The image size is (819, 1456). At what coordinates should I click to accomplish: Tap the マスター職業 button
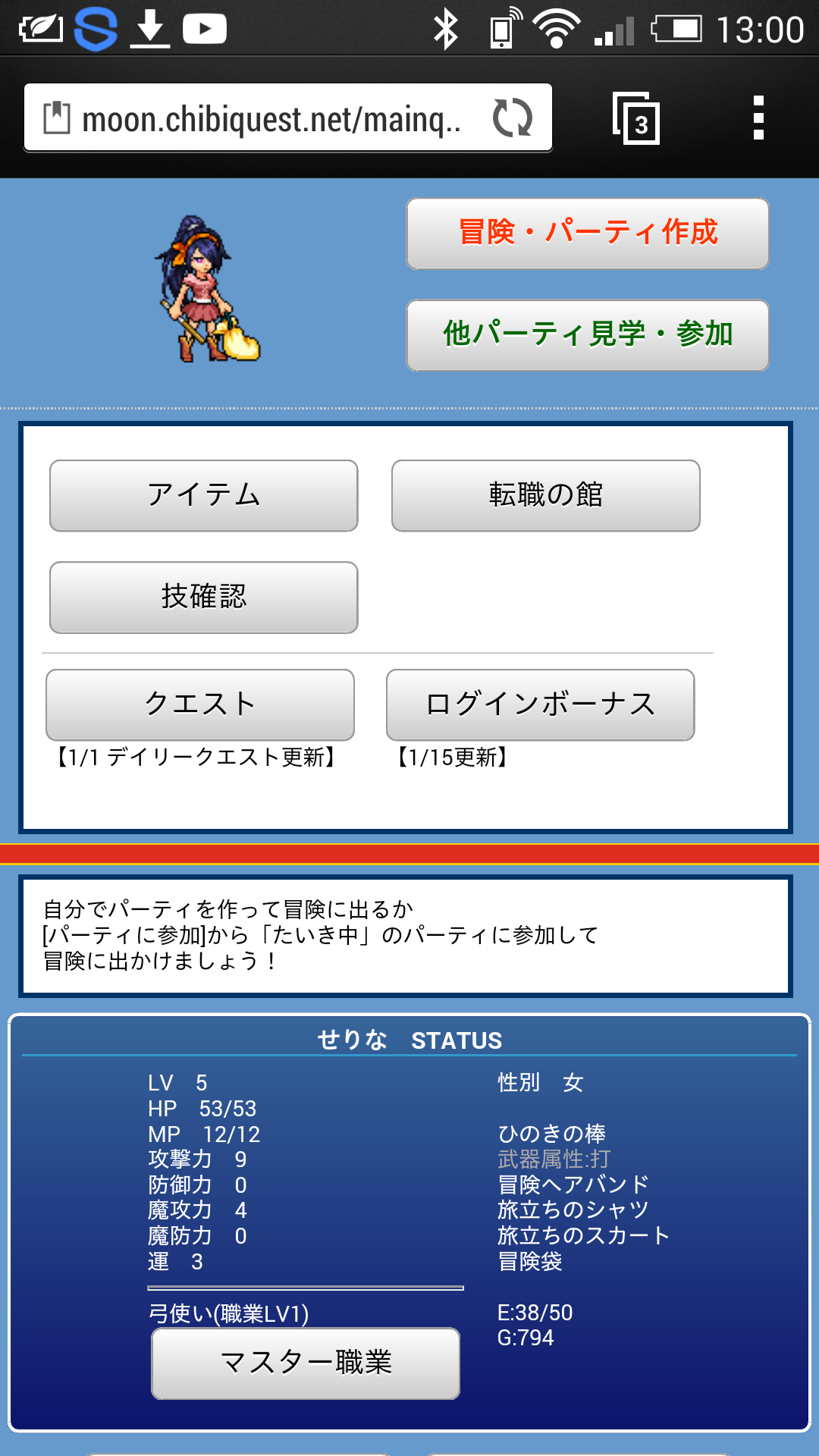click(x=306, y=1363)
